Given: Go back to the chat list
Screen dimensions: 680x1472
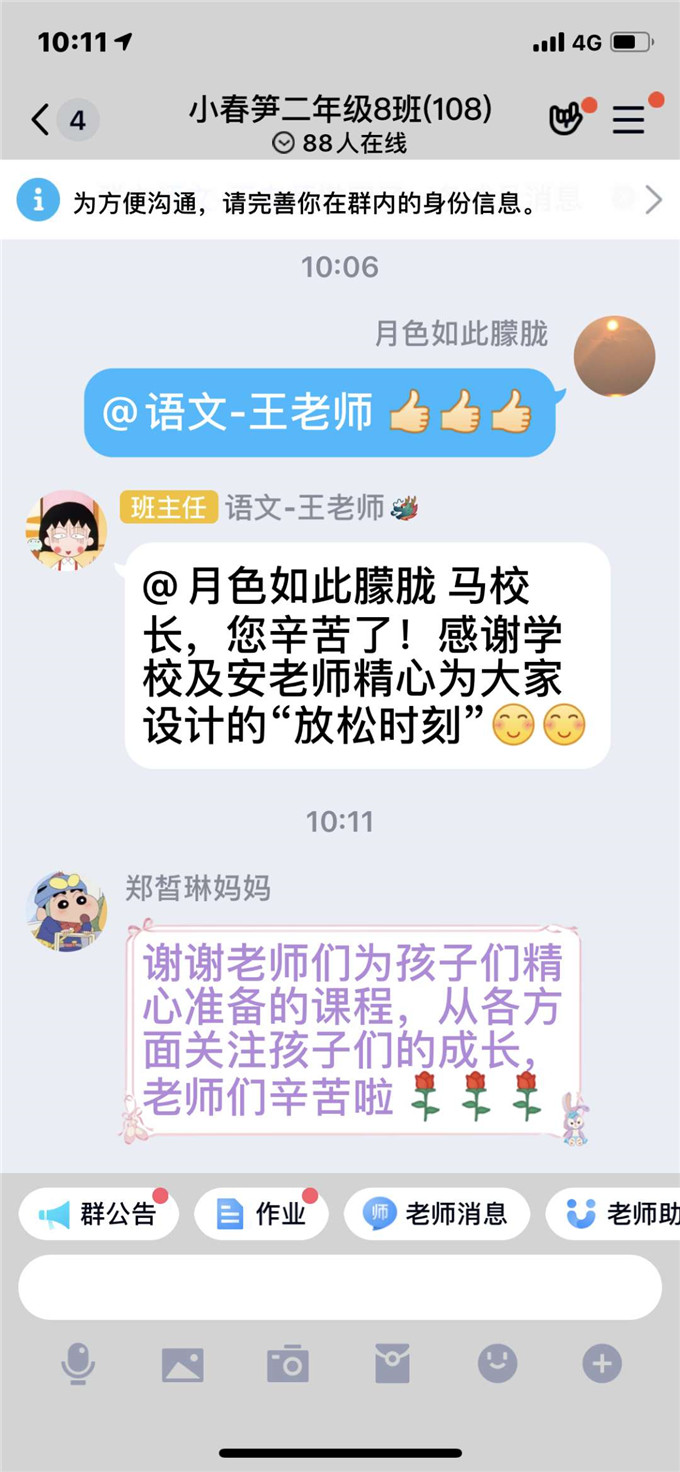Looking at the screenshot, I should 40,121.
